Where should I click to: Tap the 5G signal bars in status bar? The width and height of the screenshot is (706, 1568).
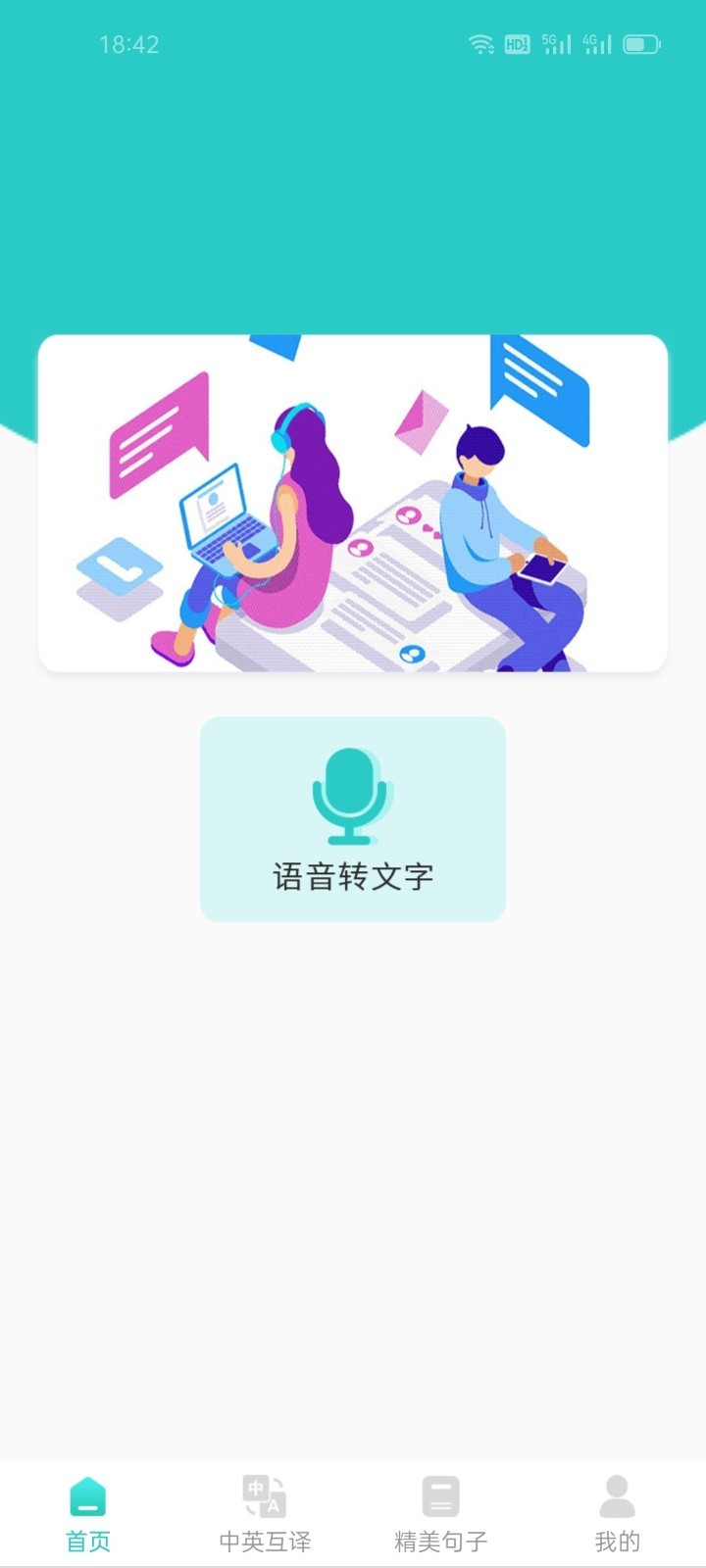tap(554, 43)
